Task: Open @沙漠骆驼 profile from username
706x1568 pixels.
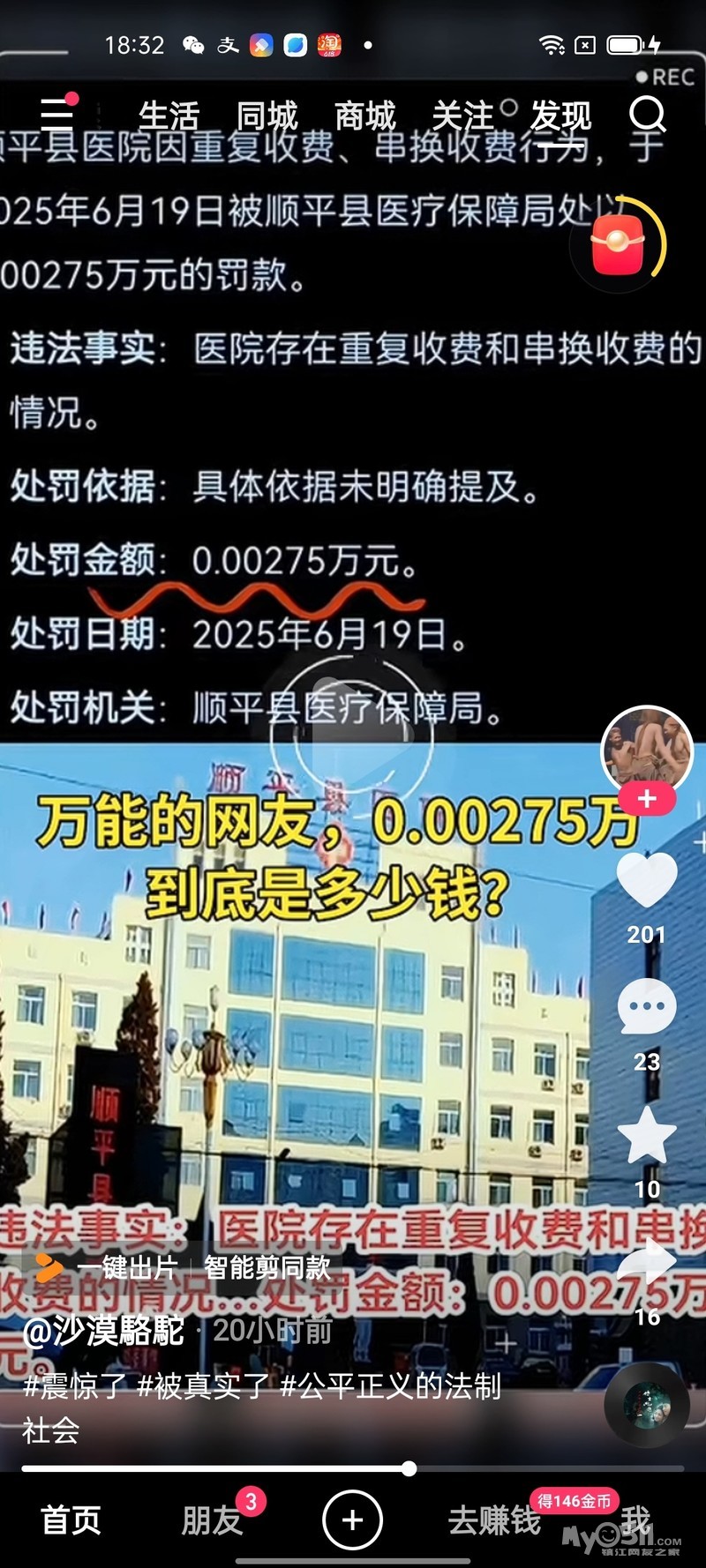Action: pos(104,1330)
